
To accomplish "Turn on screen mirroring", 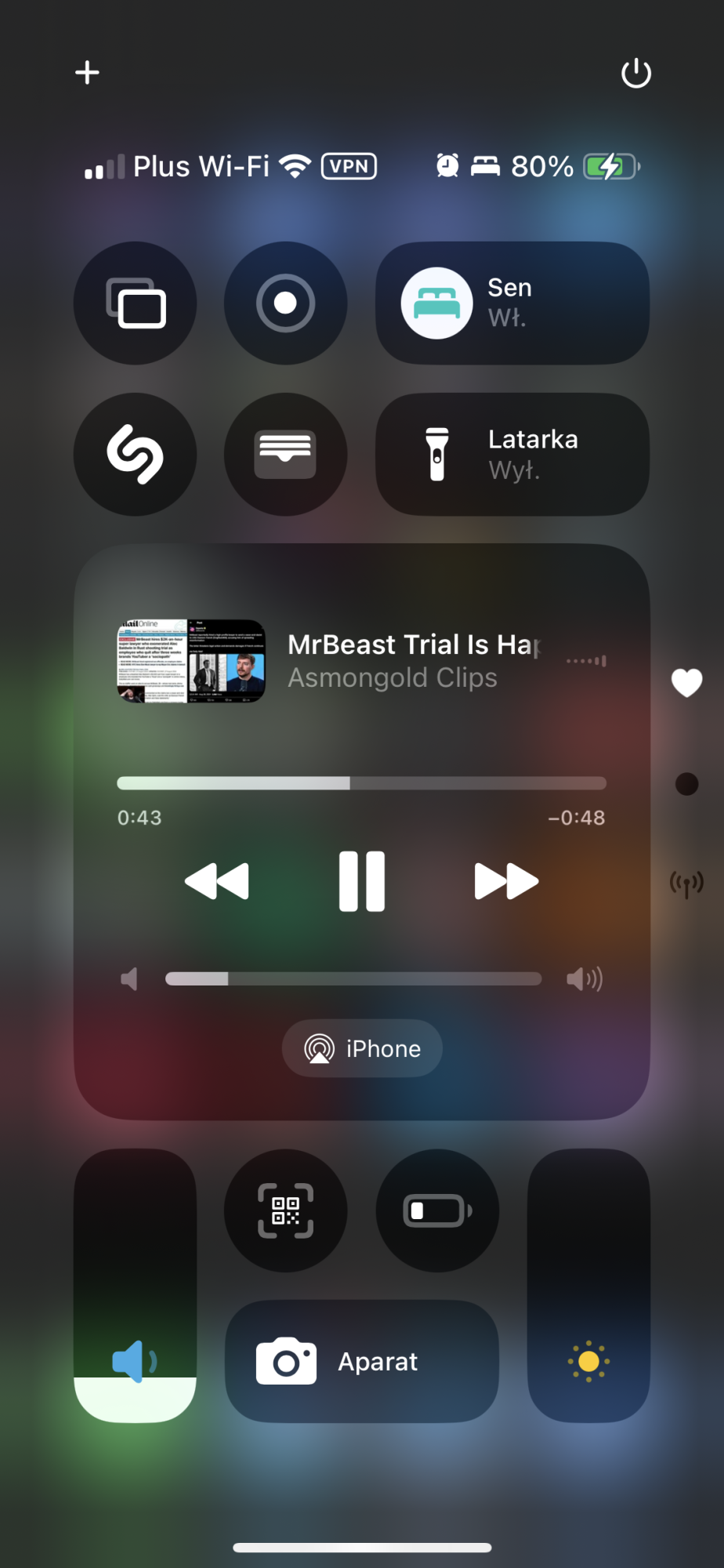I will (x=136, y=303).
